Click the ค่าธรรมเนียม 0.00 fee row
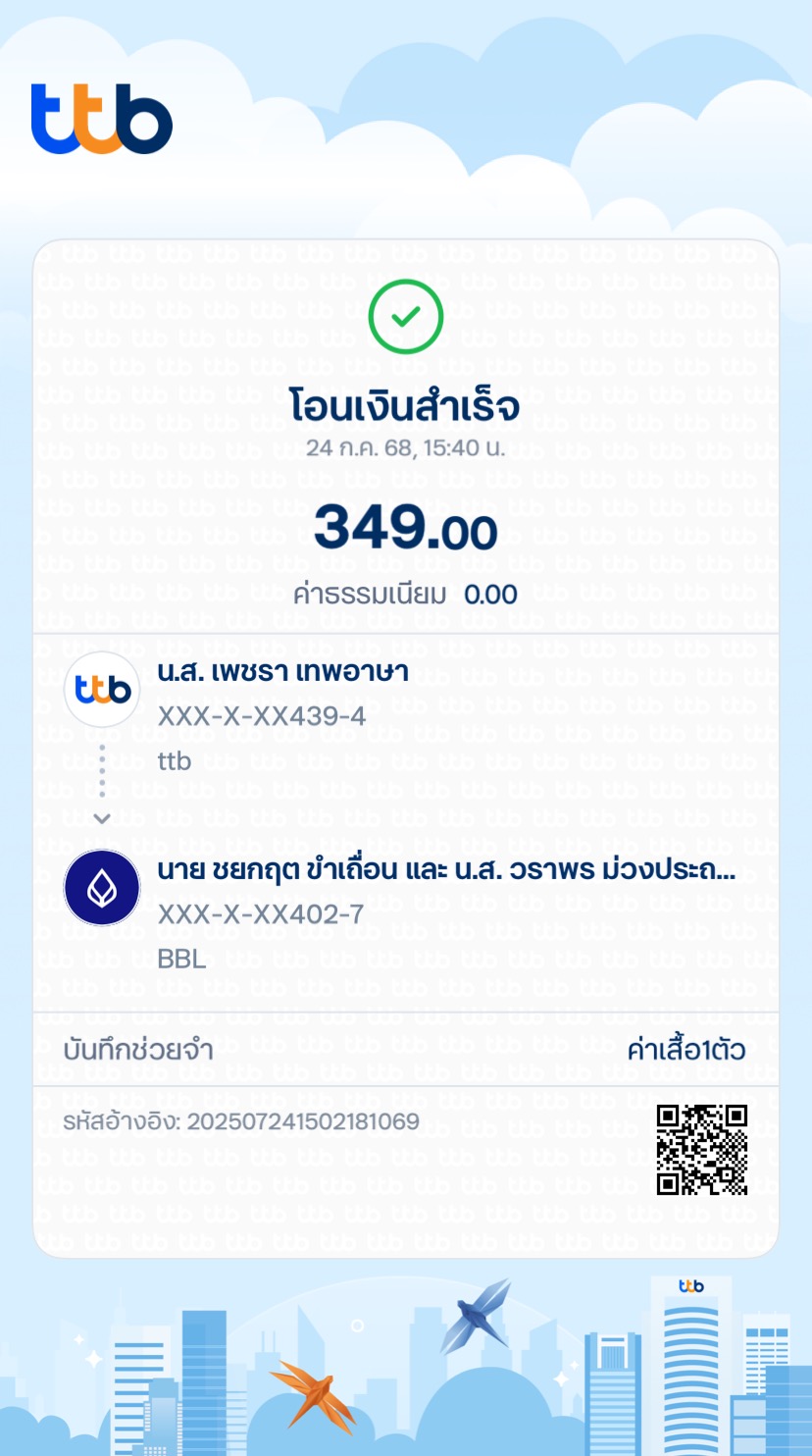This screenshot has width=812, height=1456. coord(406,594)
